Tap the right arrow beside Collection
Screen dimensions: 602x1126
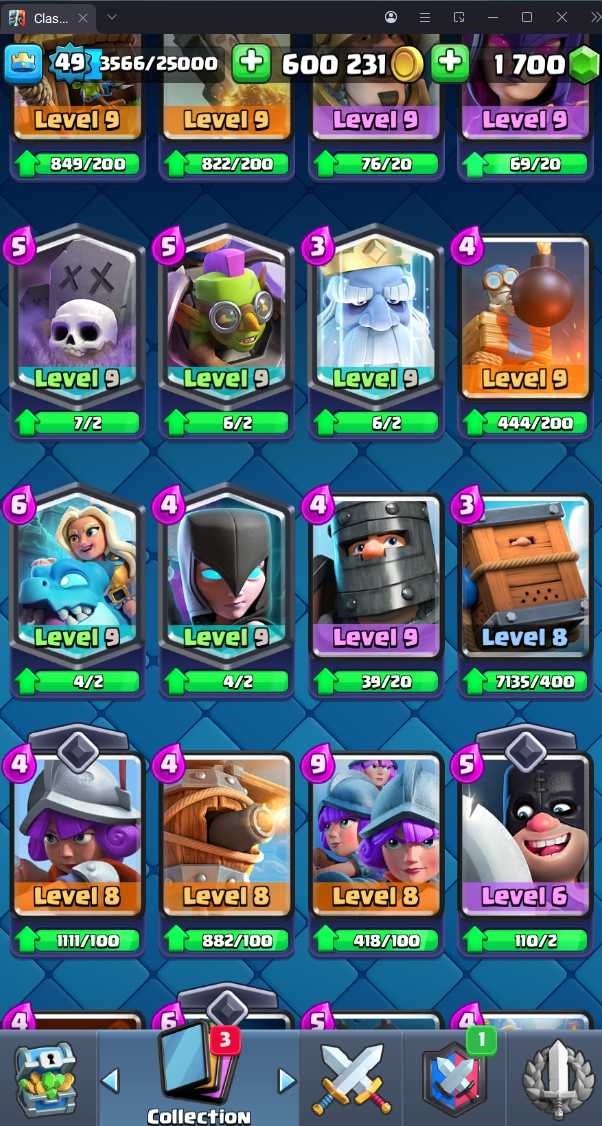click(287, 1080)
